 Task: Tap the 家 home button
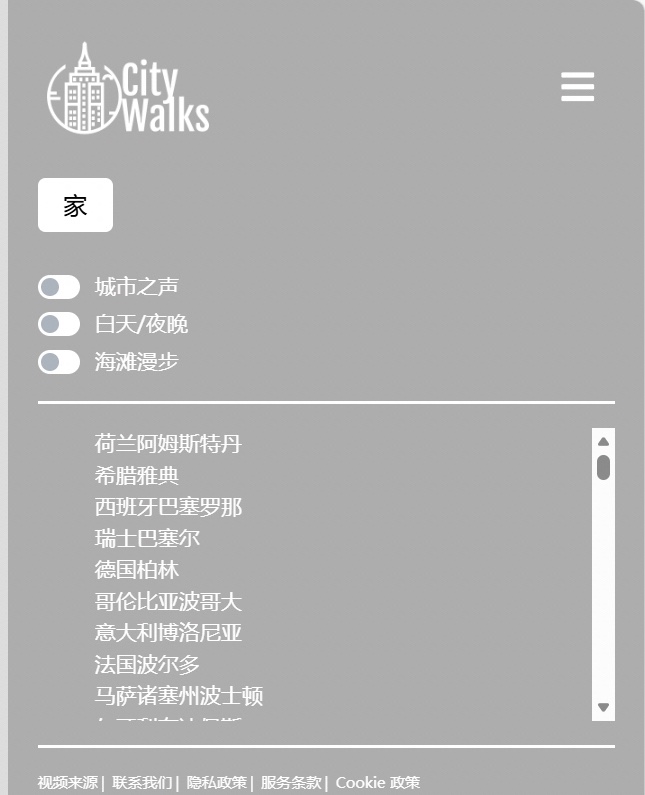click(75, 205)
